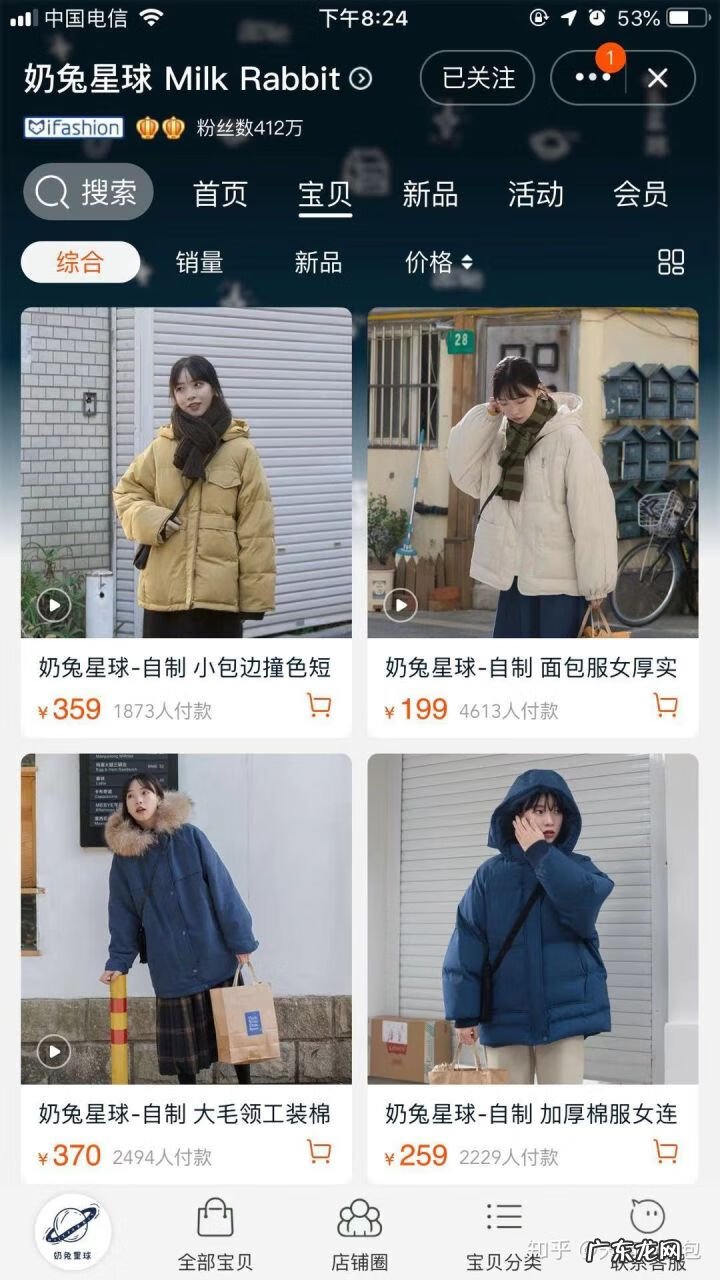Toggle follow status via 已关注 button
Viewport: 720px width, 1280px height.
click(476, 79)
